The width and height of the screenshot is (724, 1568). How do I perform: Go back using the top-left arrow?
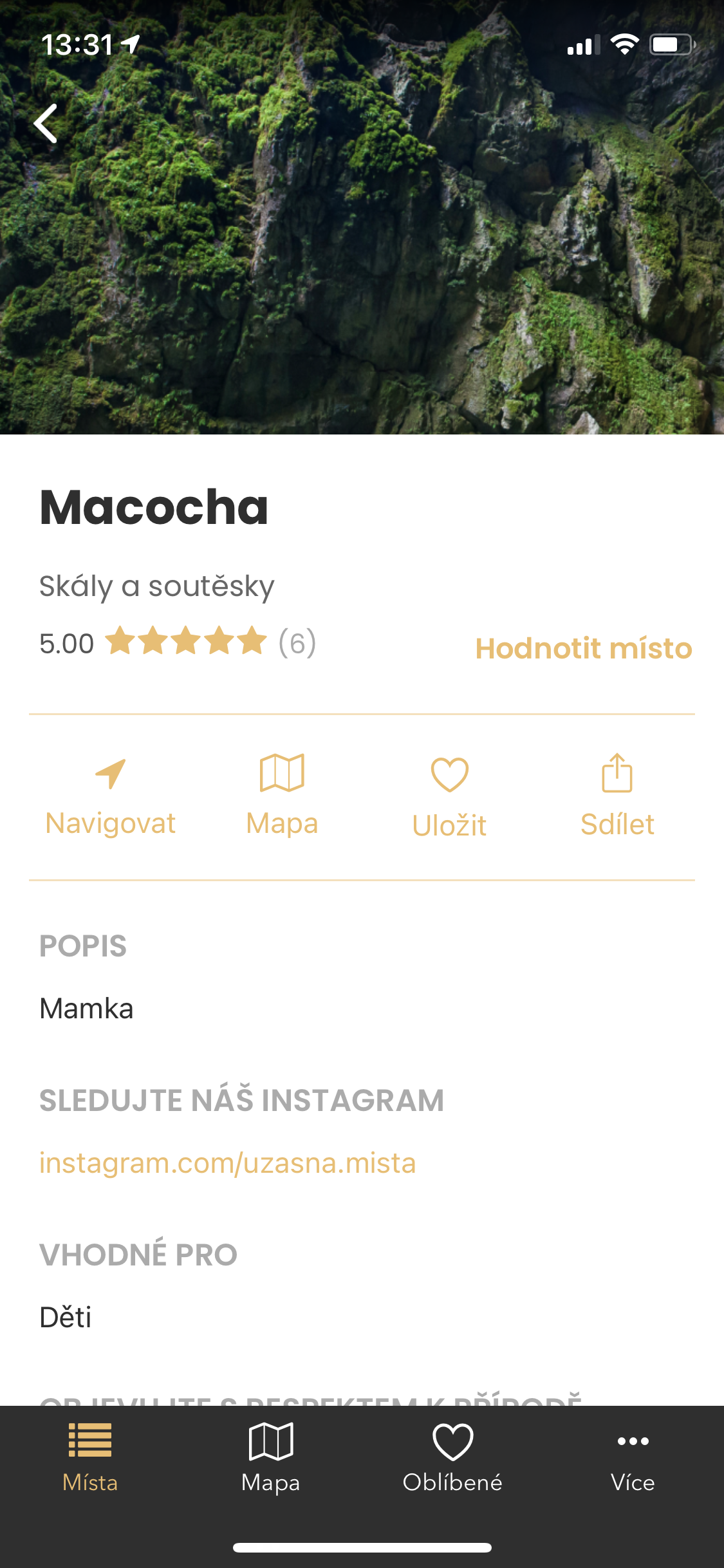tap(46, 123)
